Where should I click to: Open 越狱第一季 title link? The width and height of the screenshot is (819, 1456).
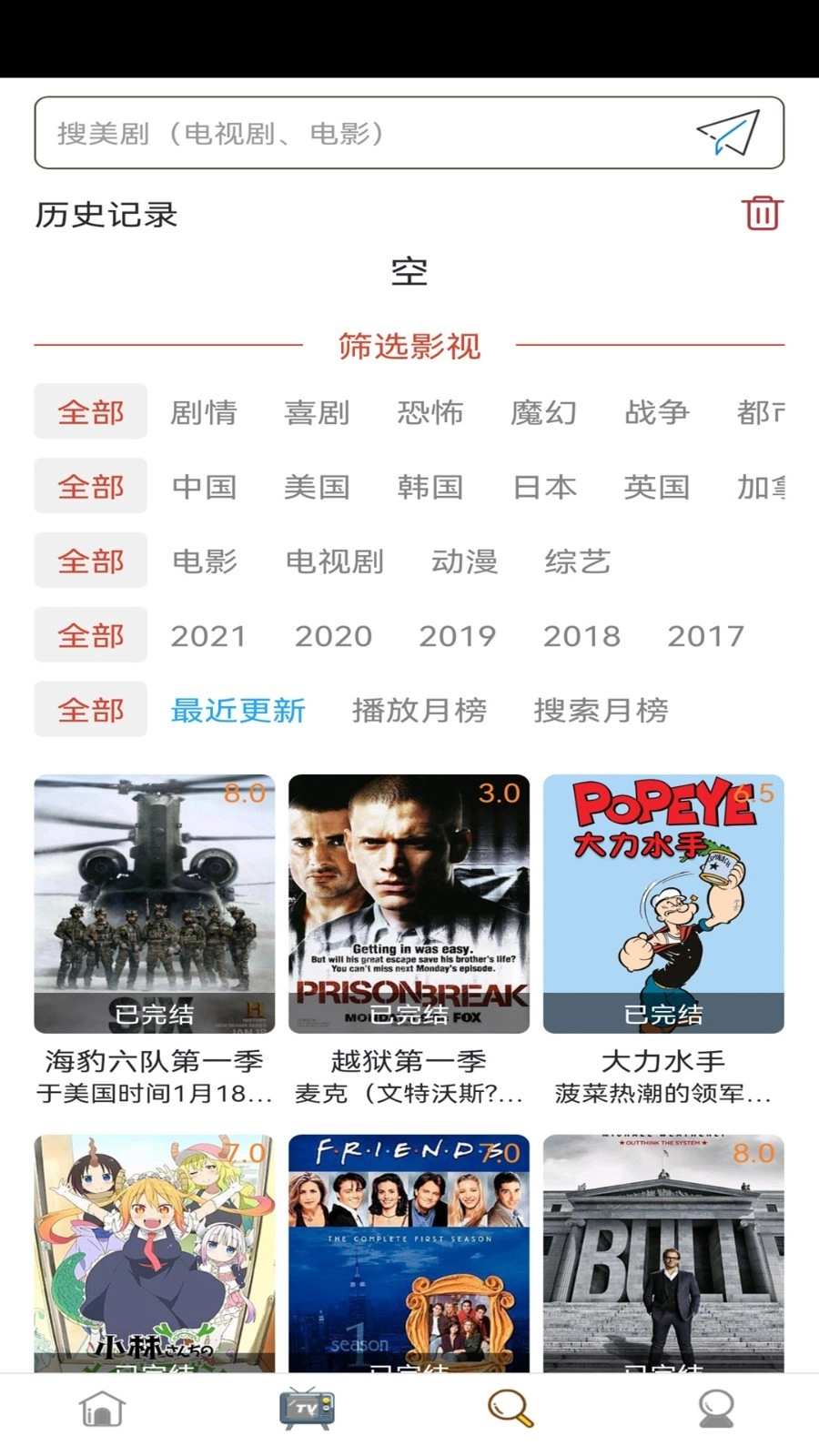[x=407, y=1061]
